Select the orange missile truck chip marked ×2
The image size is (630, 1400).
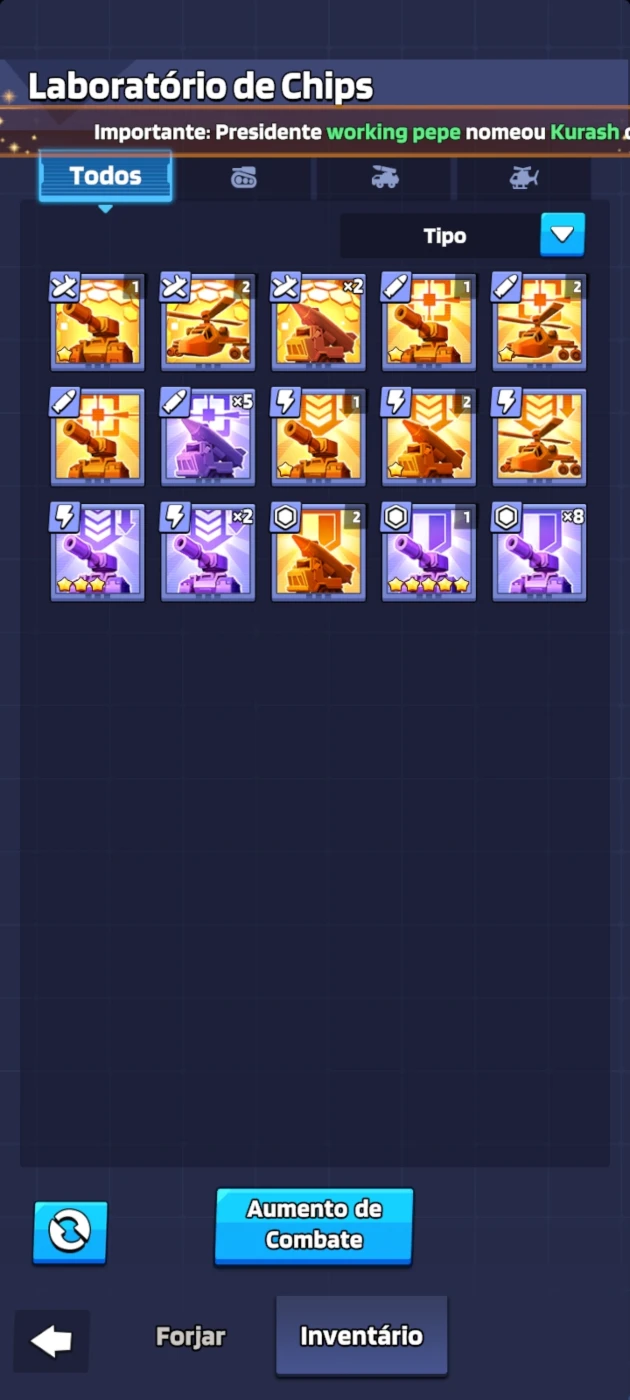319,322
